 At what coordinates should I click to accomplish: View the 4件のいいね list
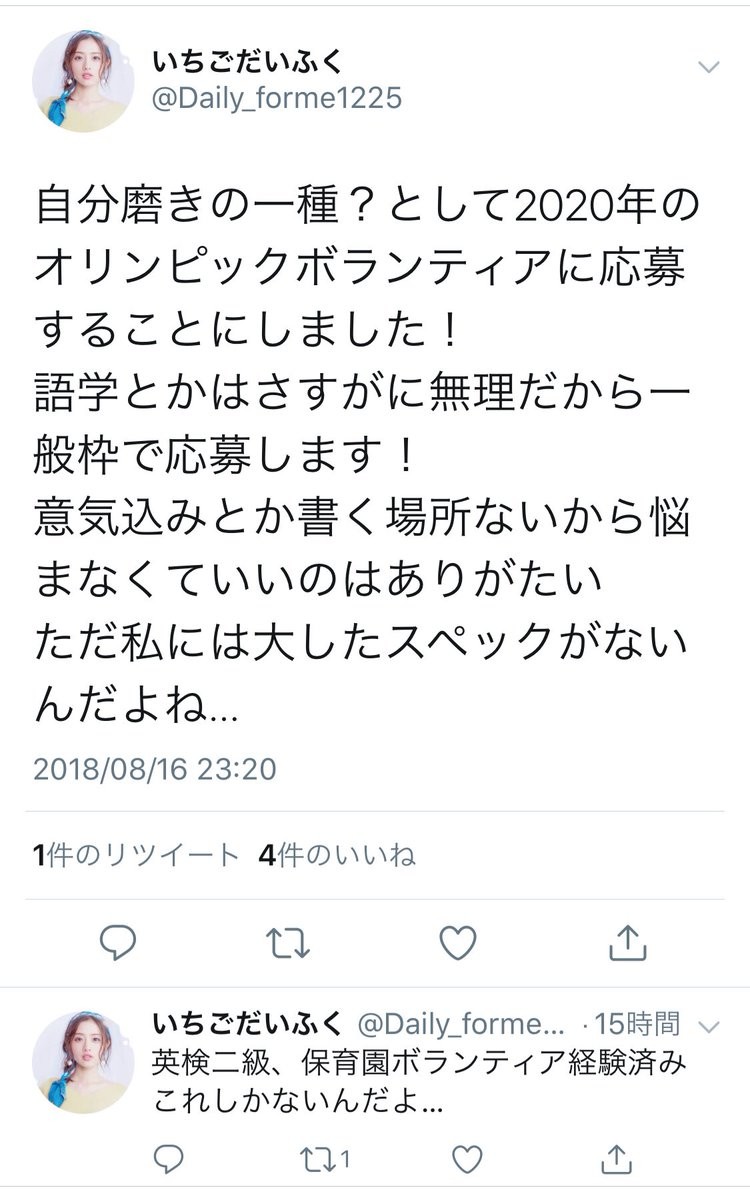(x=336, y=856)
